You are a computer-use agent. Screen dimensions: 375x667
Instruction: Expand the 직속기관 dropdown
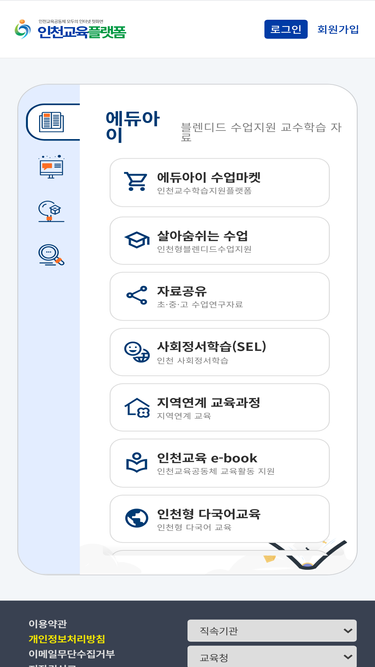point(272,630)
